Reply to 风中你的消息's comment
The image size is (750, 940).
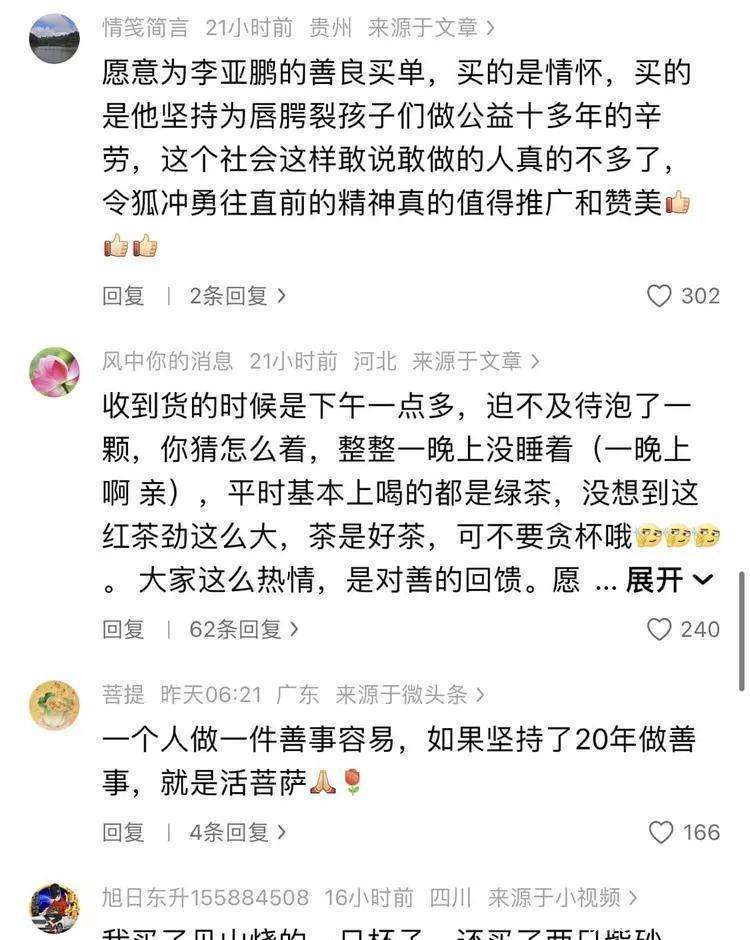click(124, 629)
